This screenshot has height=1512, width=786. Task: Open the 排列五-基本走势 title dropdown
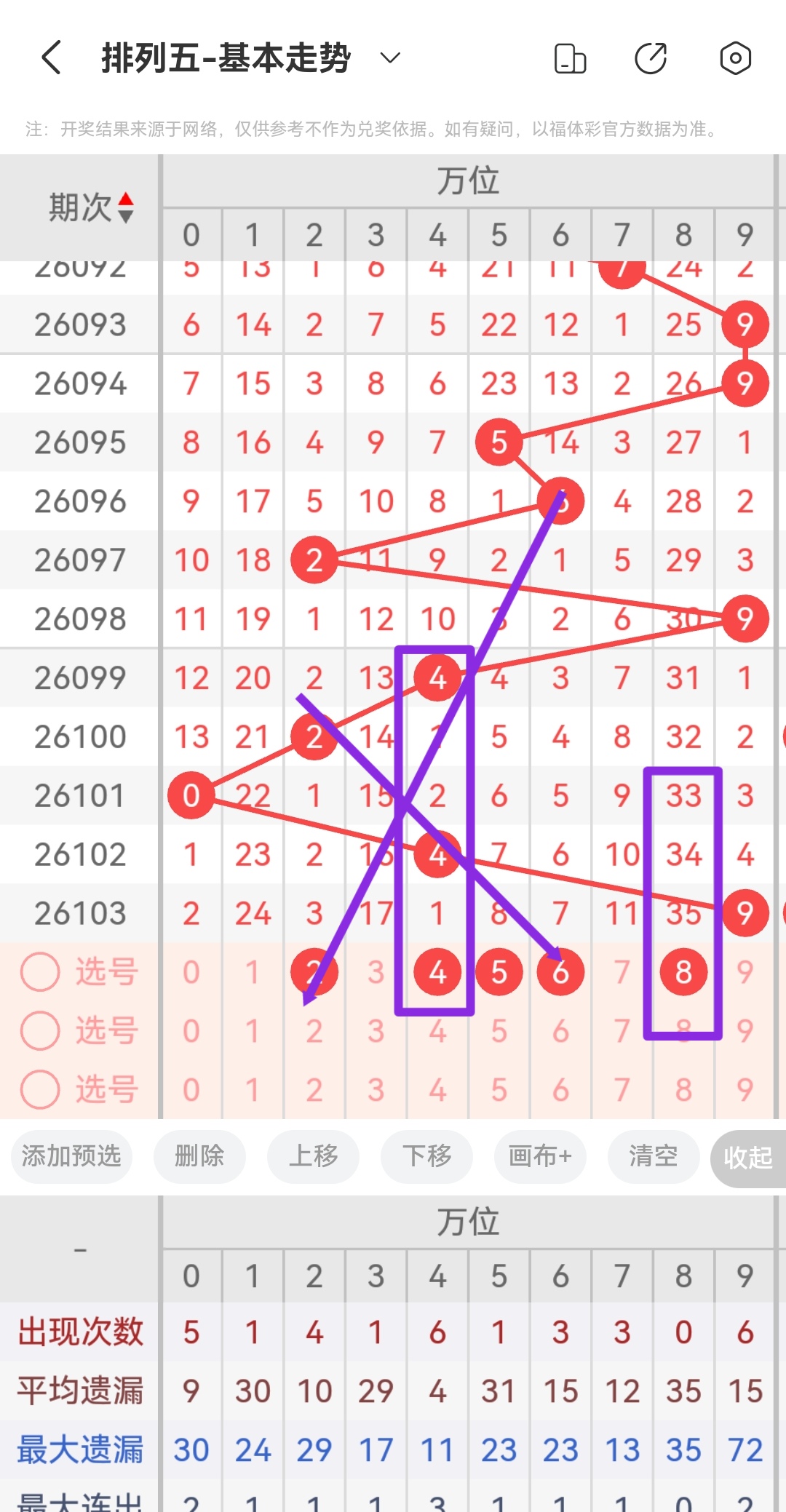[389, 57]
